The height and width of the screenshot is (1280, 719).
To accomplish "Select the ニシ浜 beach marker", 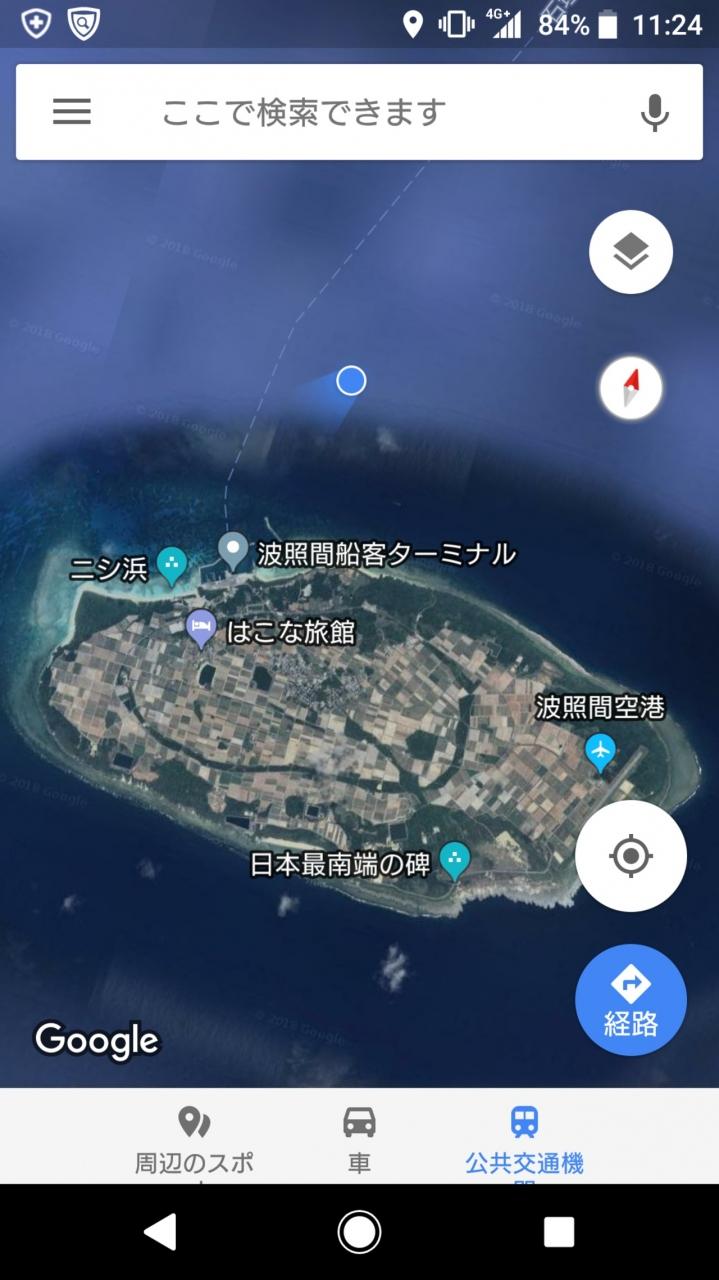I will [x=172, y=565].
